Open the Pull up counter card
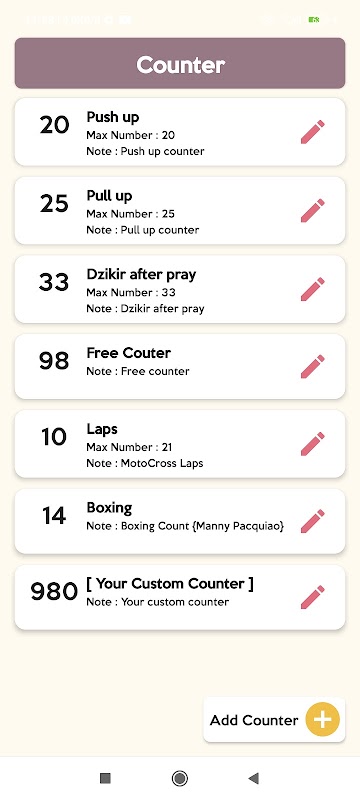360x800 pixels. [180, 210]
